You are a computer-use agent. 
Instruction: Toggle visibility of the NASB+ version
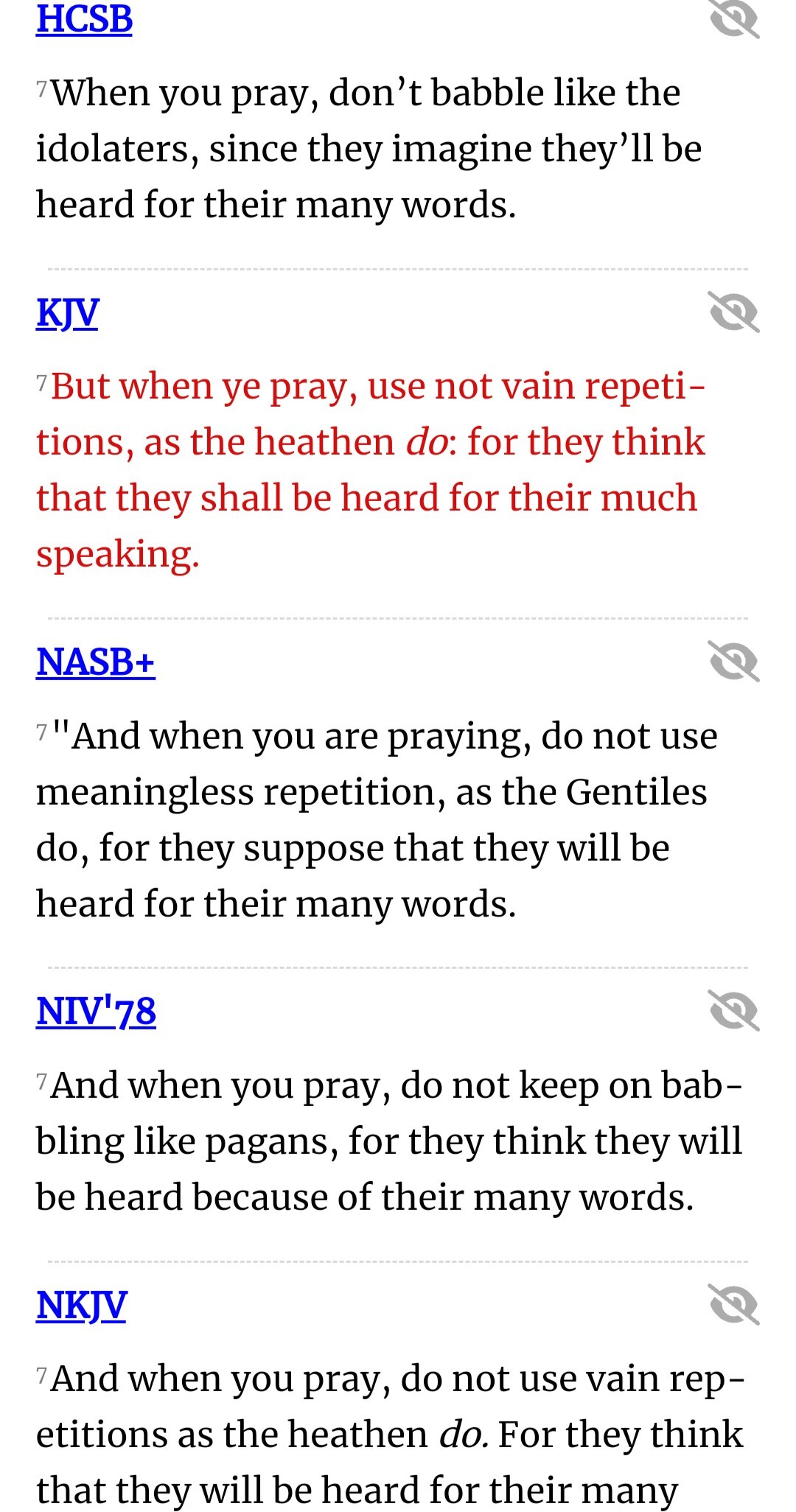(733, 661)
